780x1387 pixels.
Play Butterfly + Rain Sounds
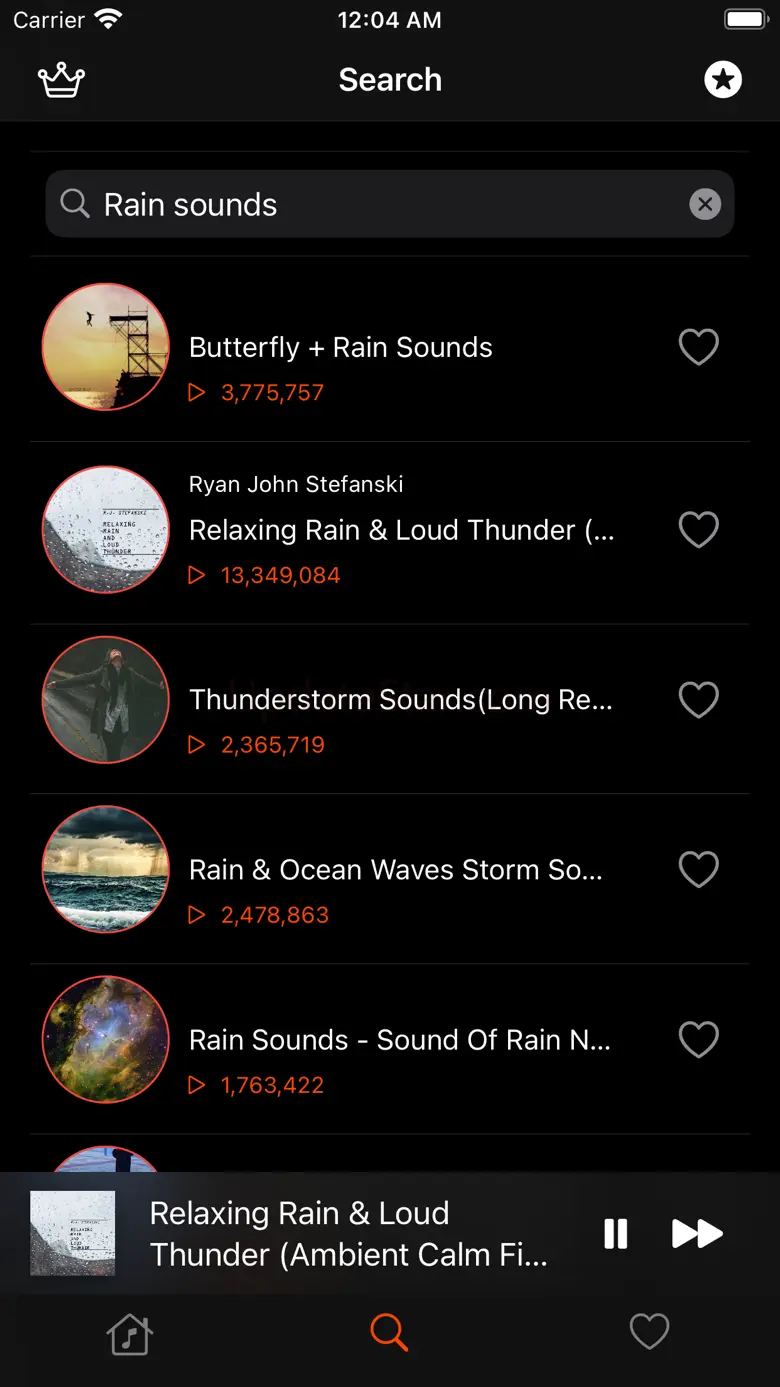tap(390, 347)
